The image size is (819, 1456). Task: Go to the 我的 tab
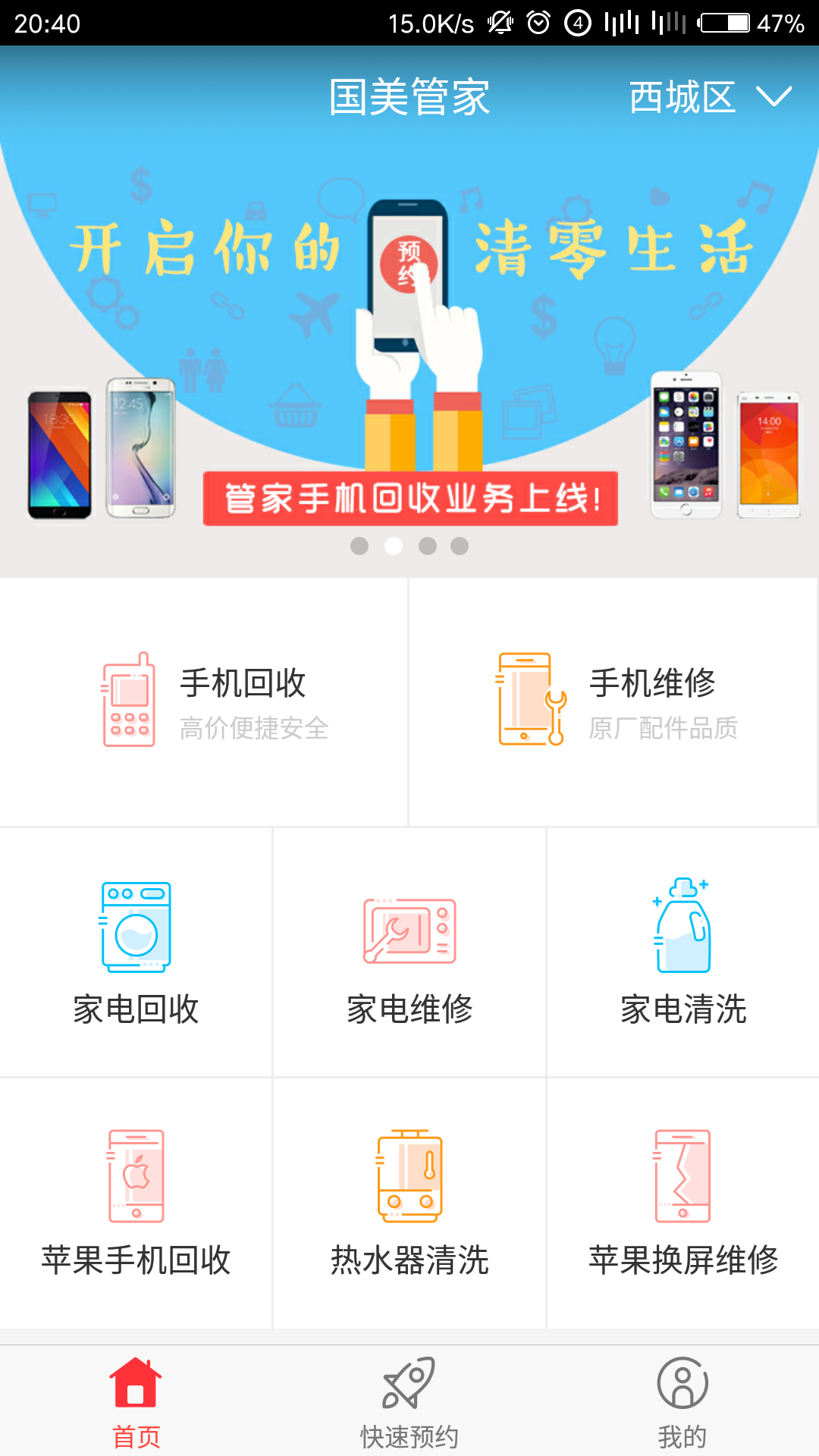[x=682, y=1401]
